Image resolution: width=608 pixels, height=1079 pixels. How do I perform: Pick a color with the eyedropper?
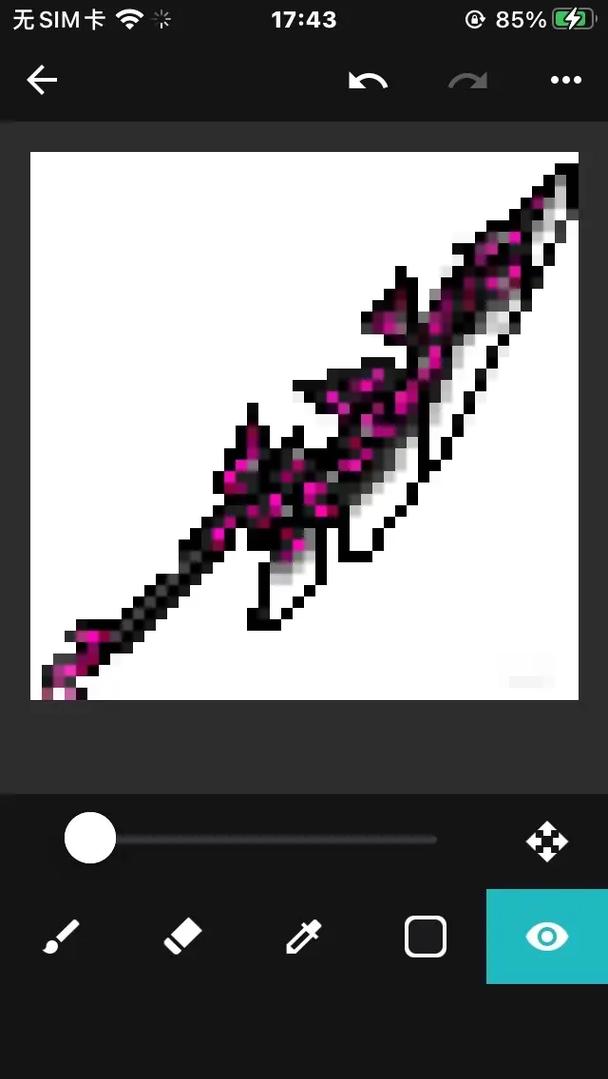pos(303,937)
